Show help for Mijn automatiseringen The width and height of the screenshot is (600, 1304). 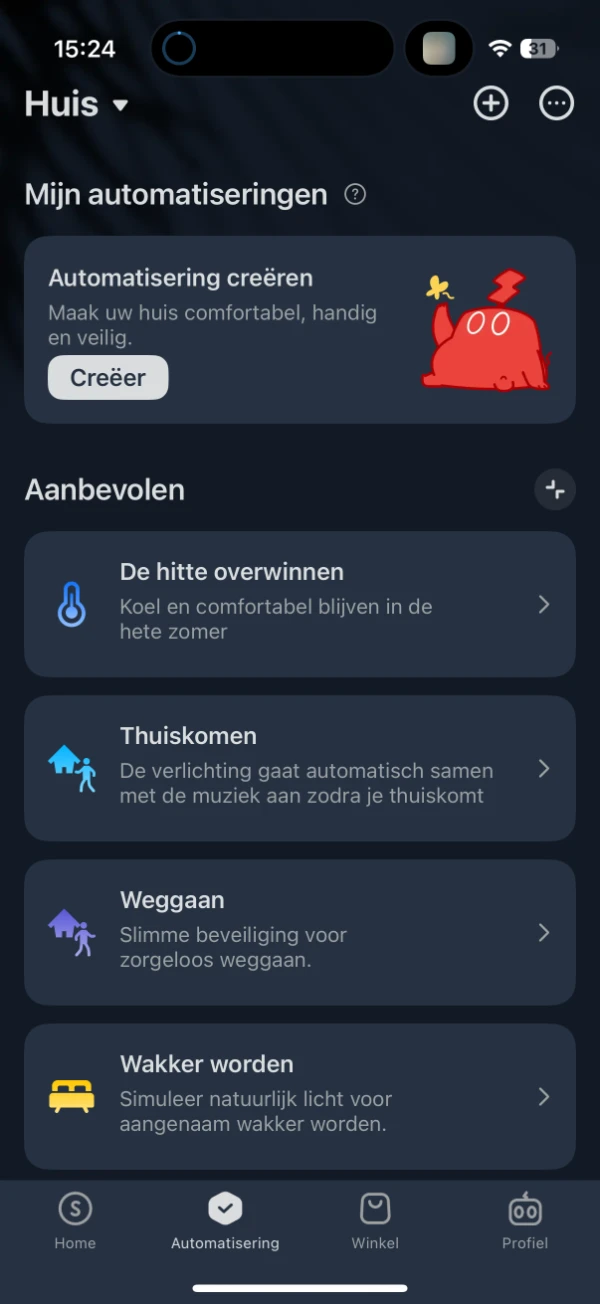pos(355,194)
